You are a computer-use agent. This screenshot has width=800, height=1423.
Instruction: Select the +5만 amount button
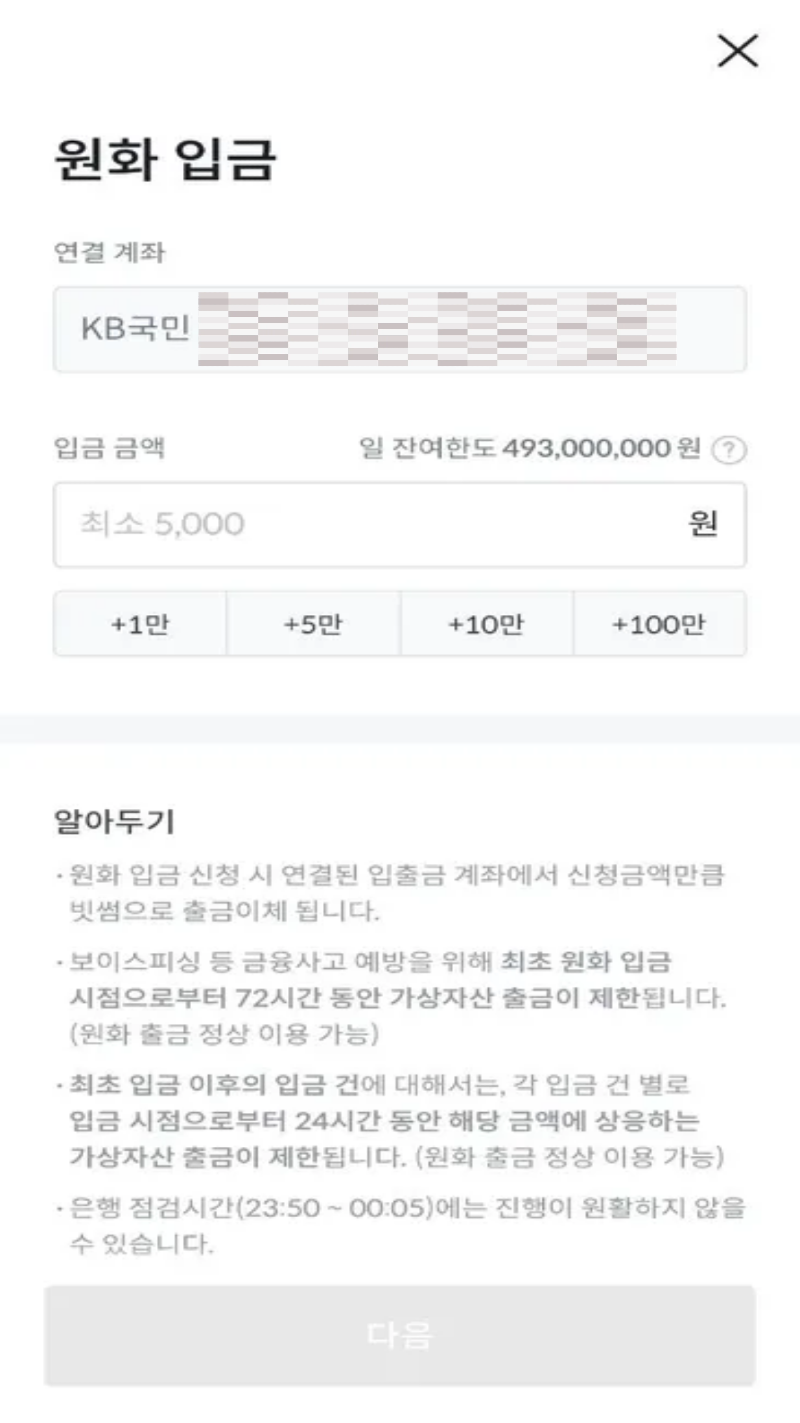pyautogui.click(x=313, y=624)
